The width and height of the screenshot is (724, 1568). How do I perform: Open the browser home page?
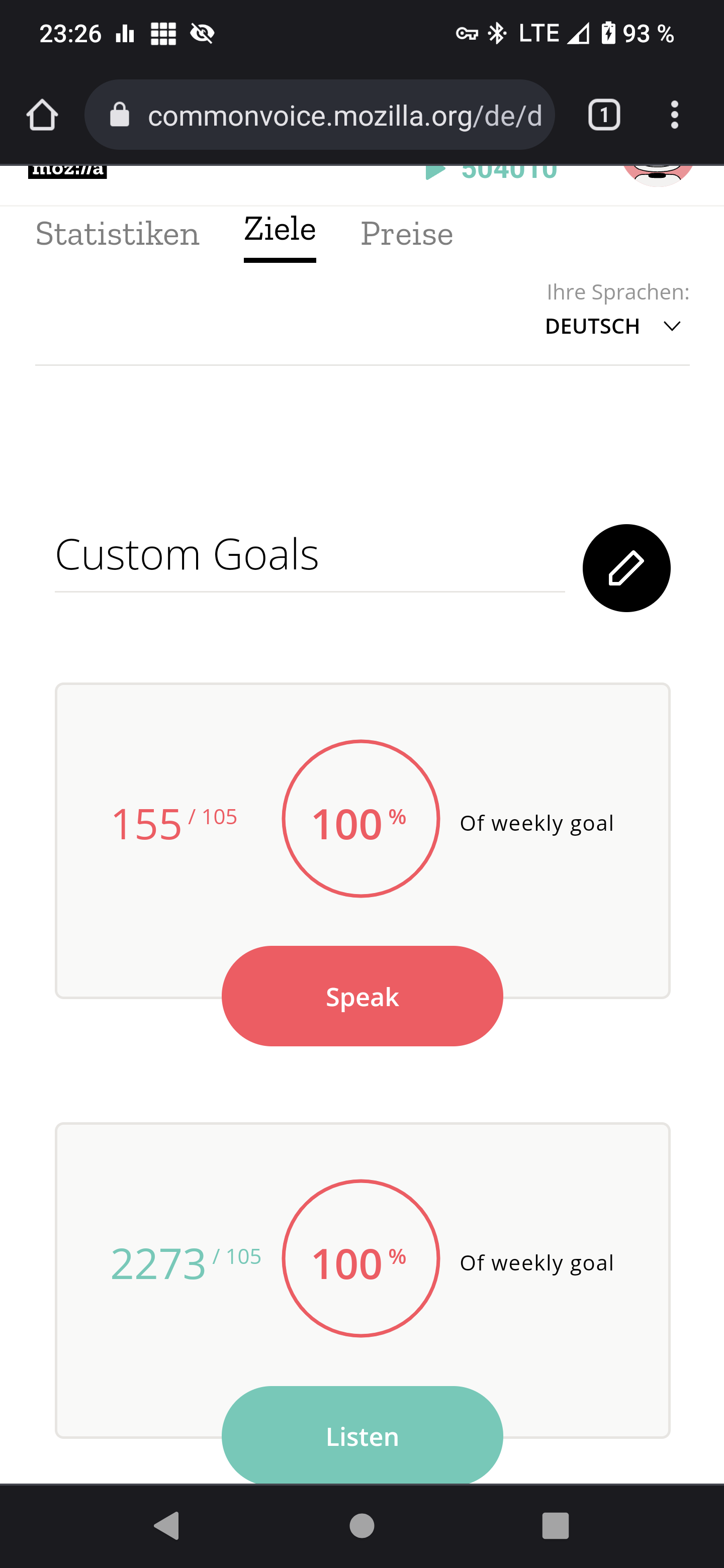(x=42, y=115)
